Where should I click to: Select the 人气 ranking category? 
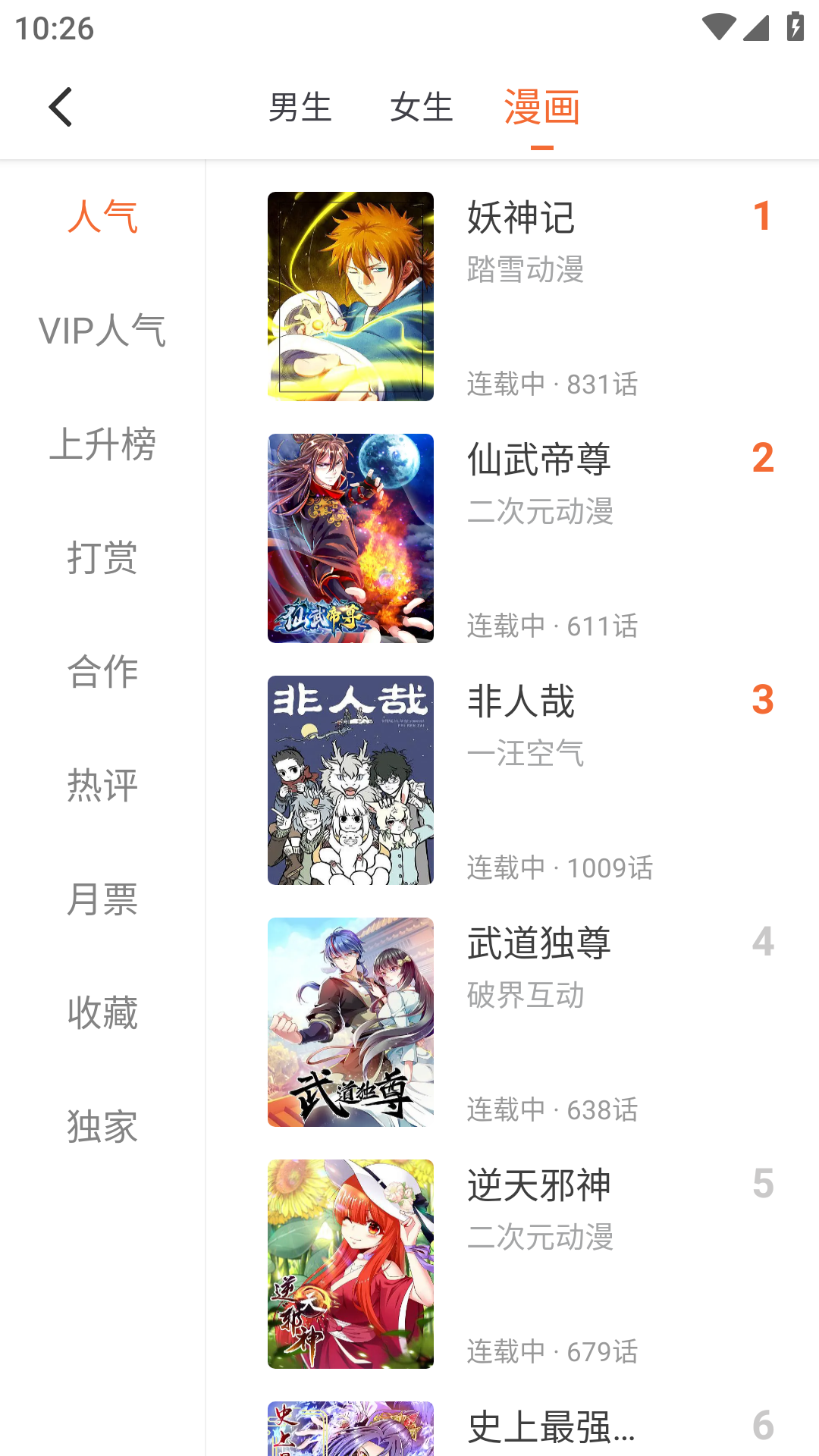coord(102,217)
